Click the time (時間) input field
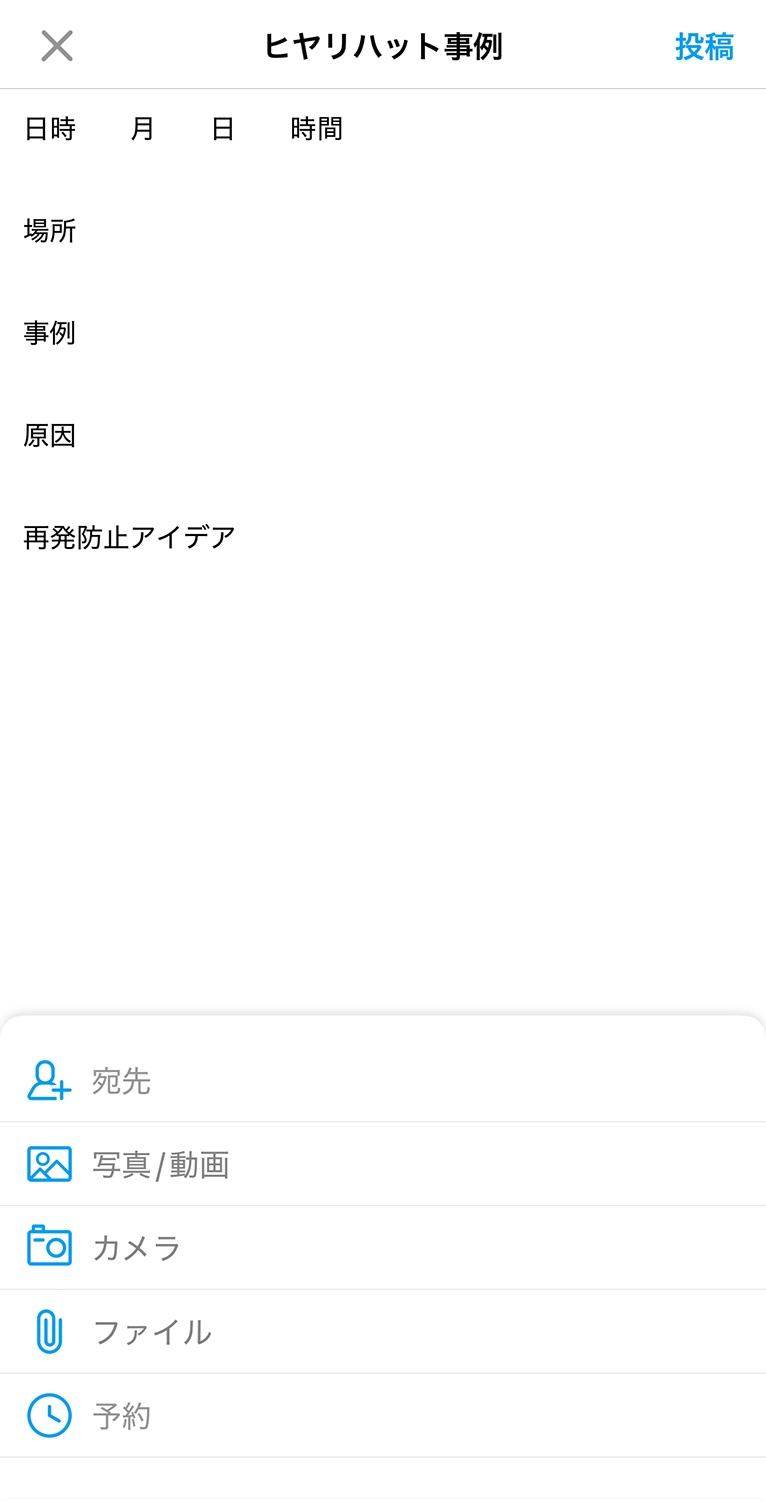The image size is (766, 1505). tap(317, 128)
